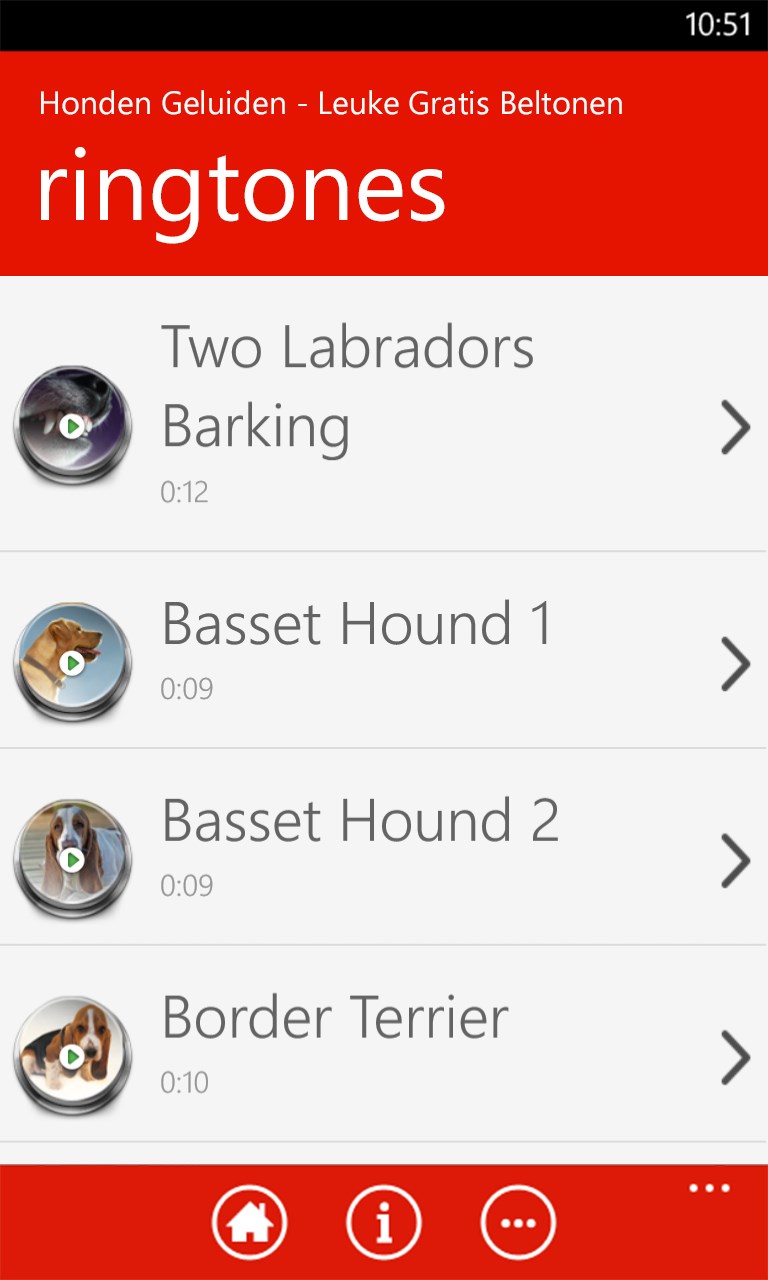
Task: Go to home via the house icon
Action: [249, 1222]
